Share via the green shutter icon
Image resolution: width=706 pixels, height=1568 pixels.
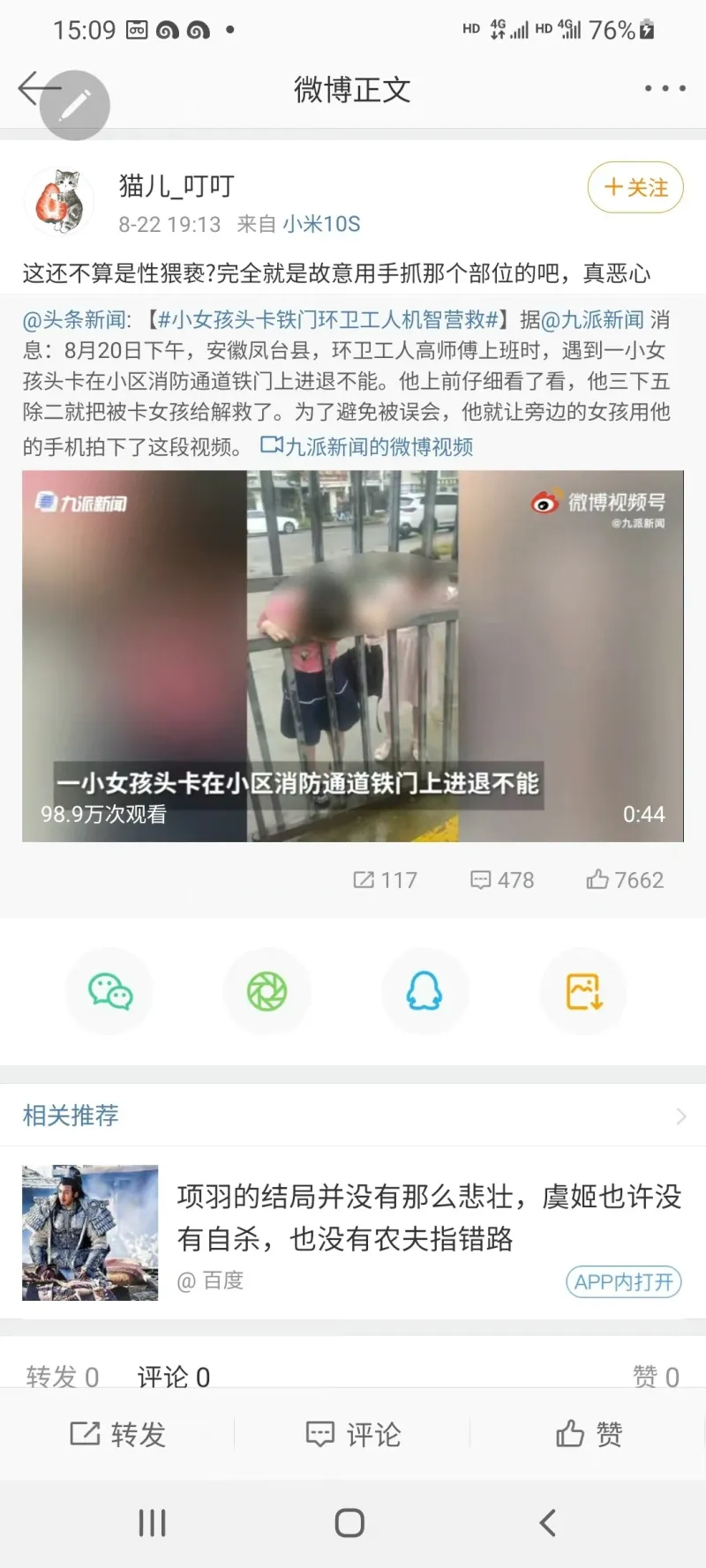click(267, 992)
